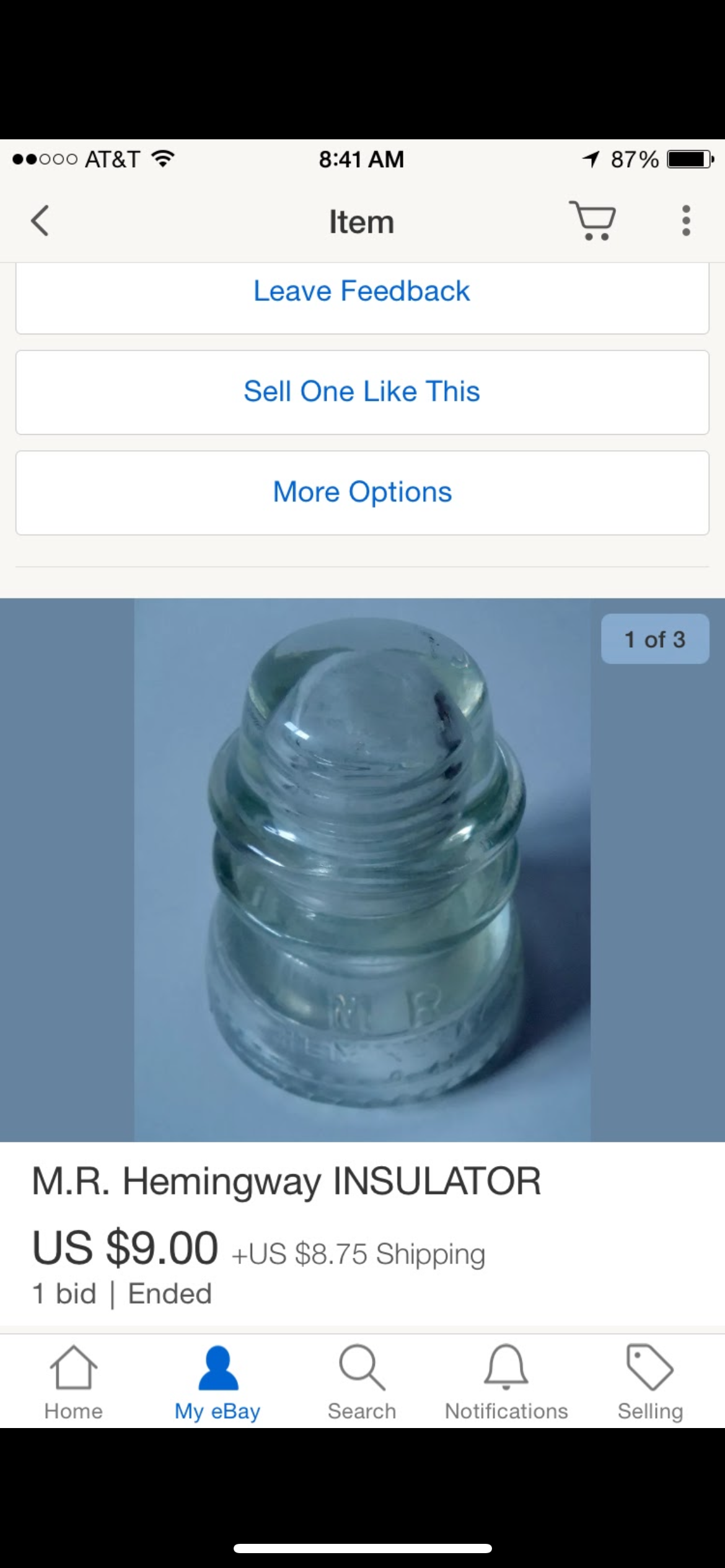
Task: Select Sell One Like This
Action: (x=362, y=393)
